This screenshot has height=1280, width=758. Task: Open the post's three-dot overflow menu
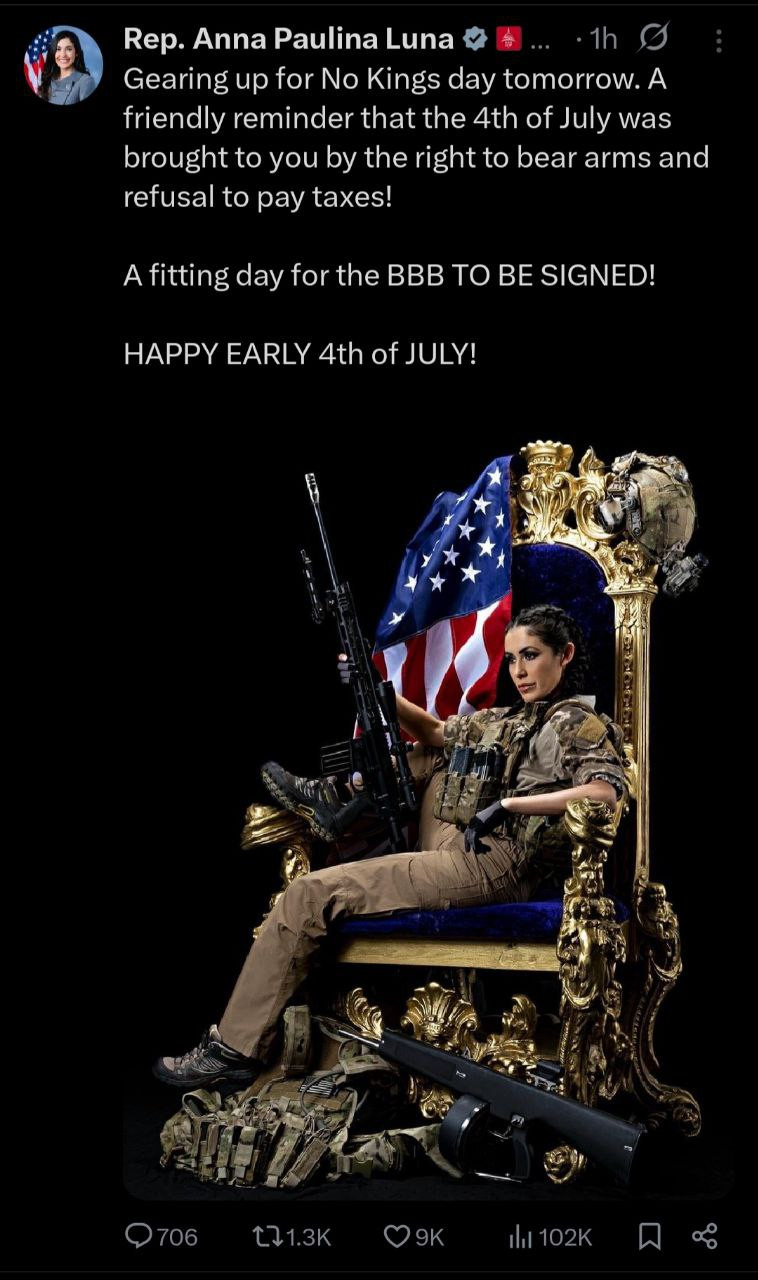coord(718,41)
